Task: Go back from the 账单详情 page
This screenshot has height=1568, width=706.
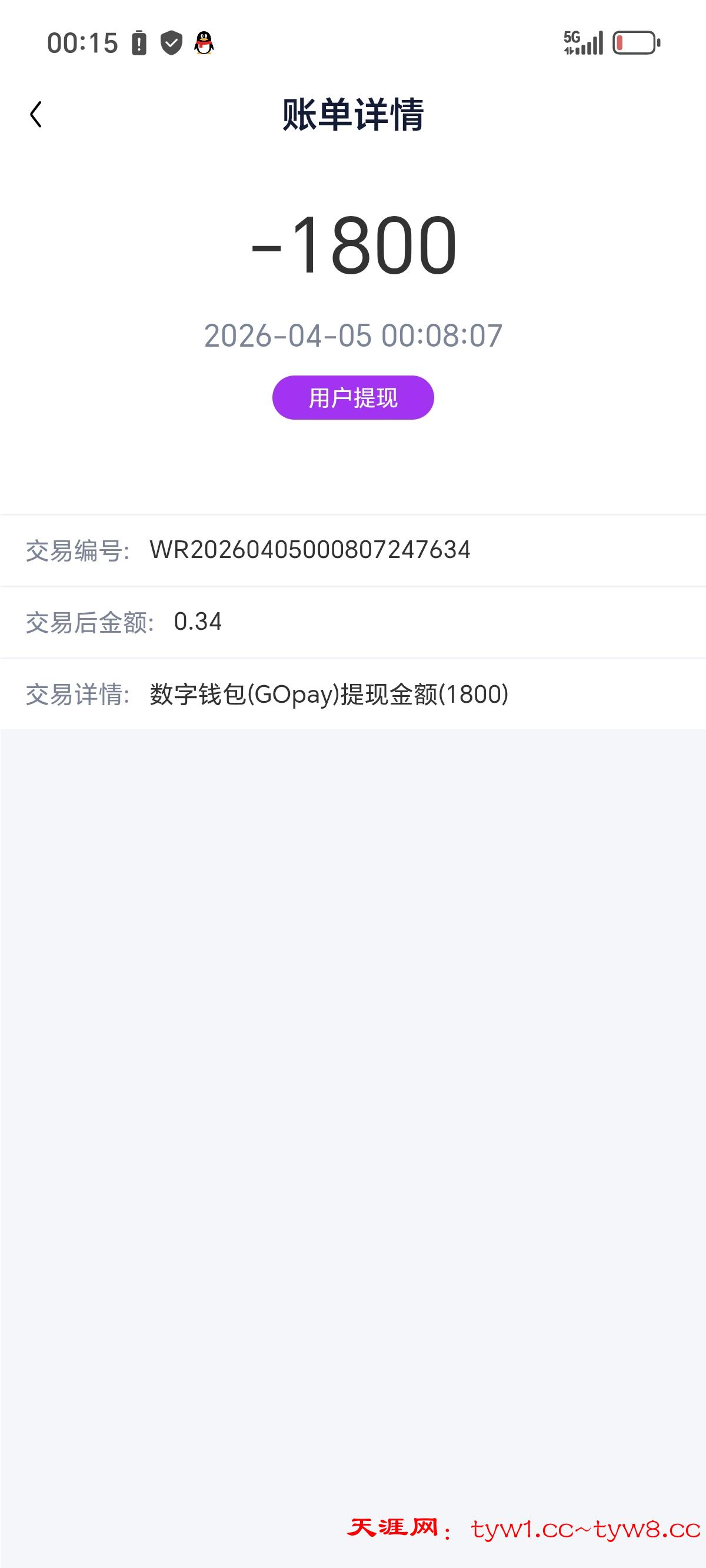Action: coord(36,114)
